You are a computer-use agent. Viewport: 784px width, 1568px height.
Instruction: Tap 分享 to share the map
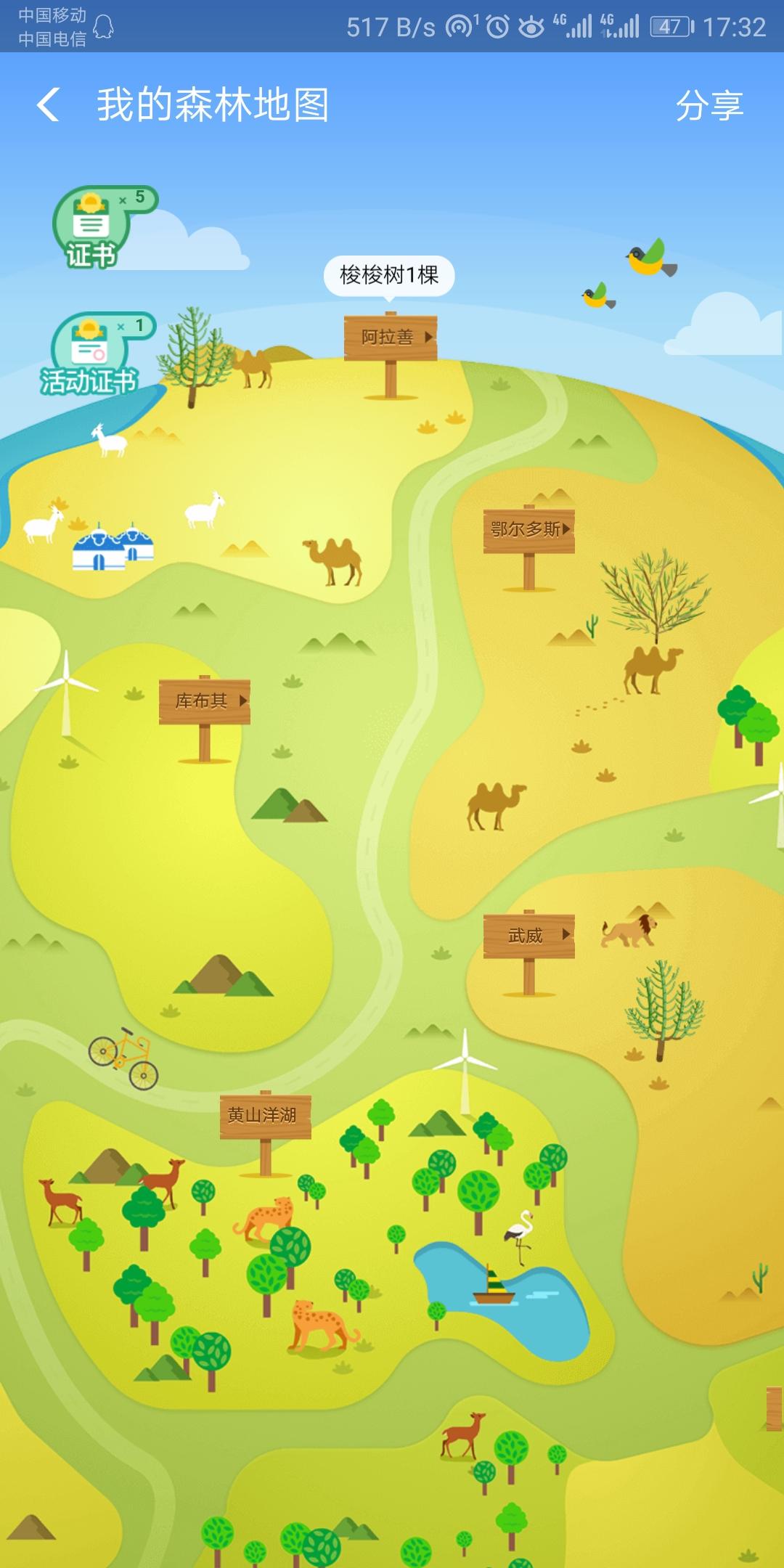(709, 106)
